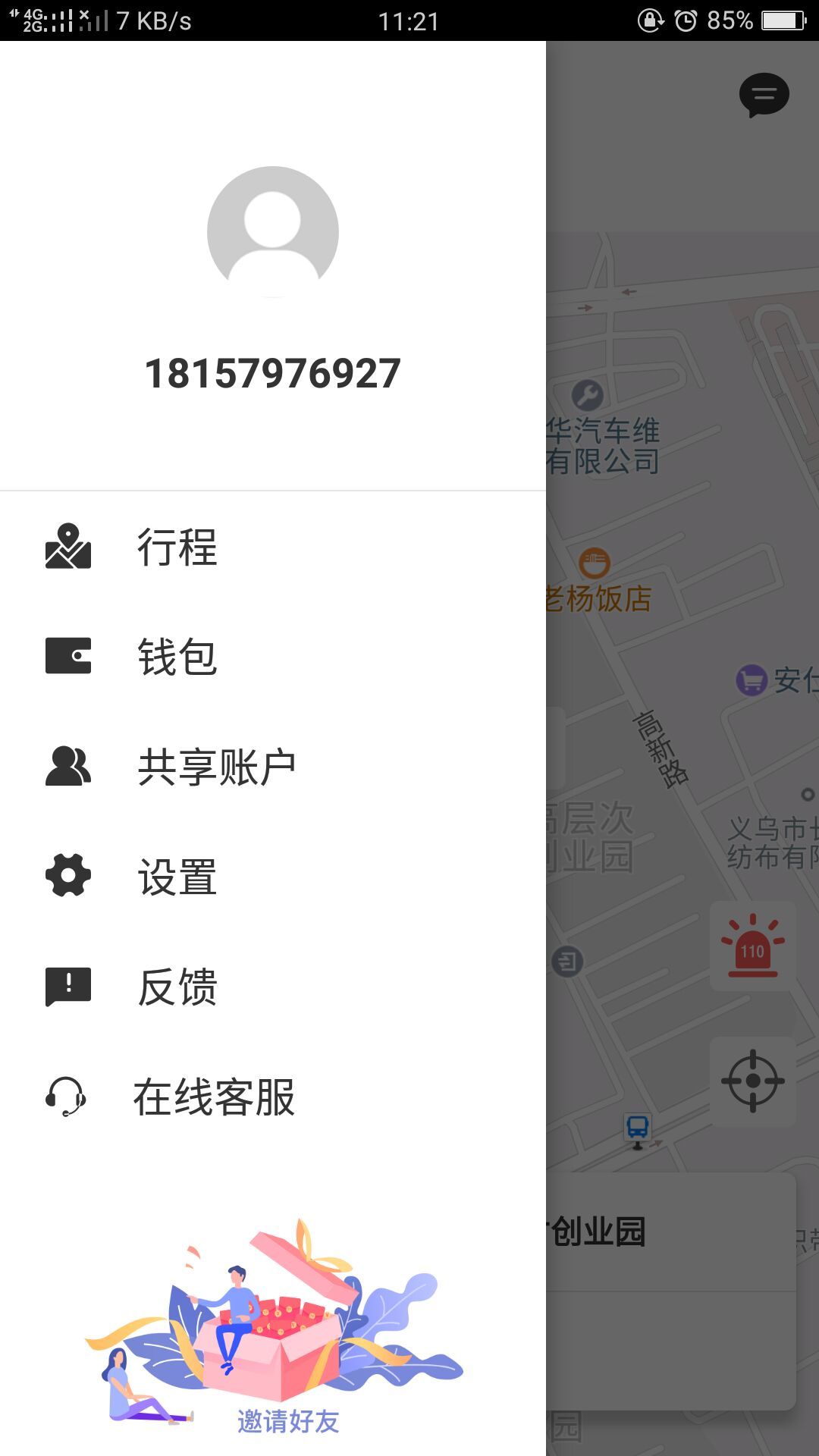Viewport: 819px width, 1456px height.
Task: Tap the phone number 18157976927
Action: click(x=273, y=373)
